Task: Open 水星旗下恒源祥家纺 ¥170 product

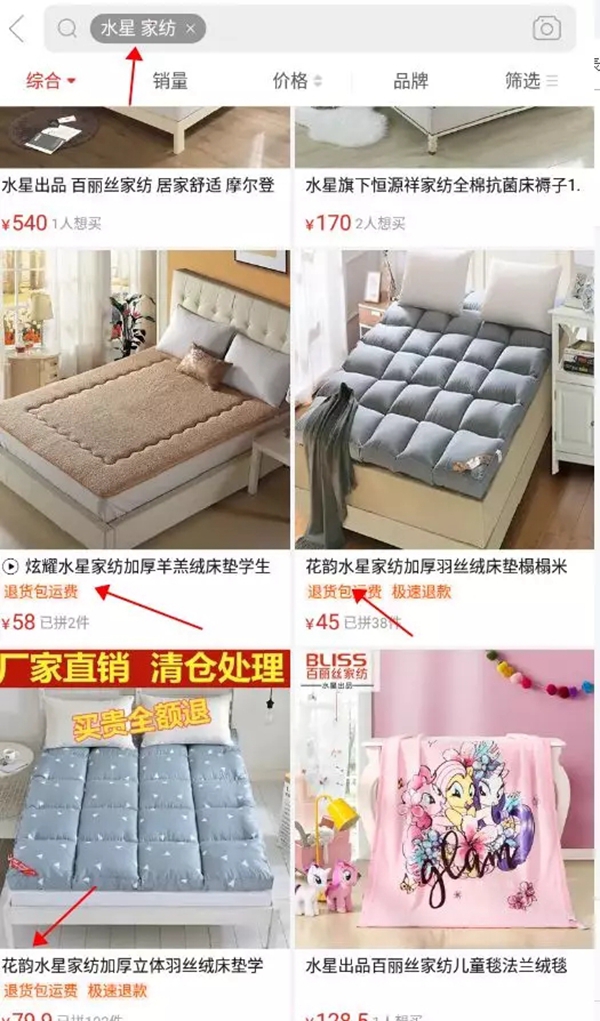Action: 445,186
